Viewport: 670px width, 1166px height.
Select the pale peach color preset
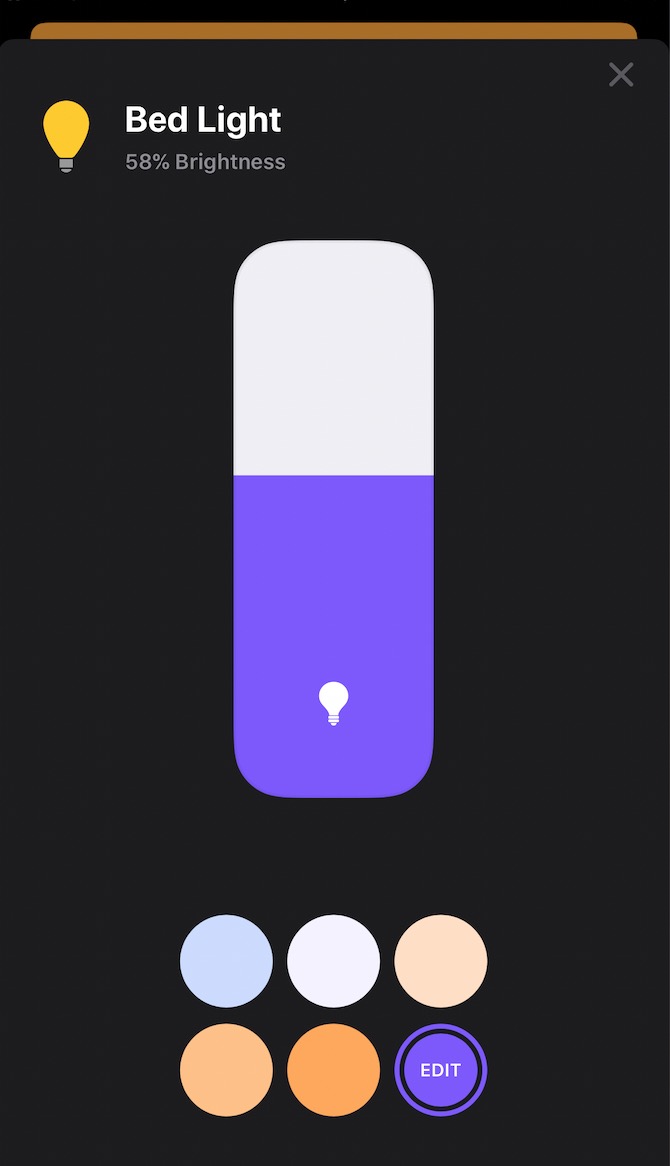point(440,961)
